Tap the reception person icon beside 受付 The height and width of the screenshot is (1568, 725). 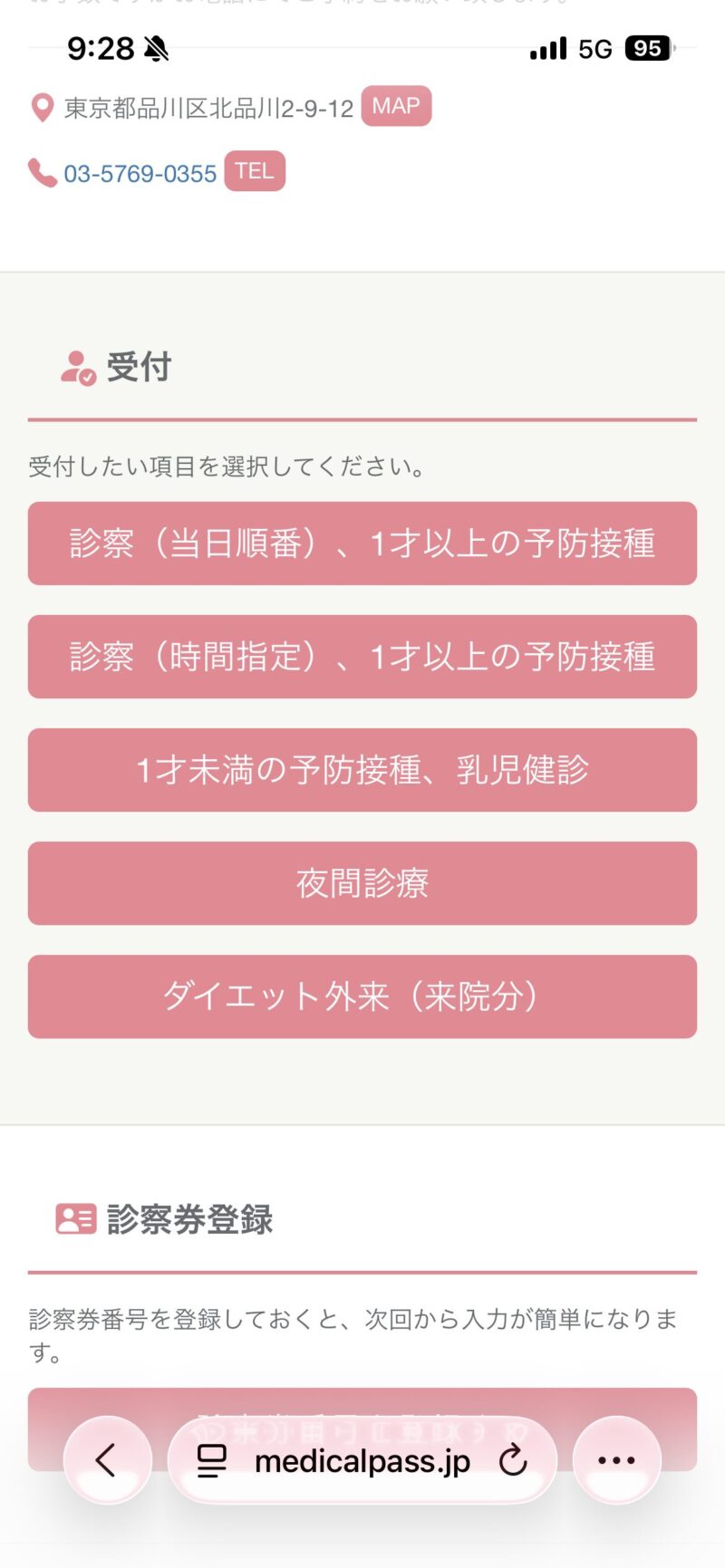coord(77,368)
